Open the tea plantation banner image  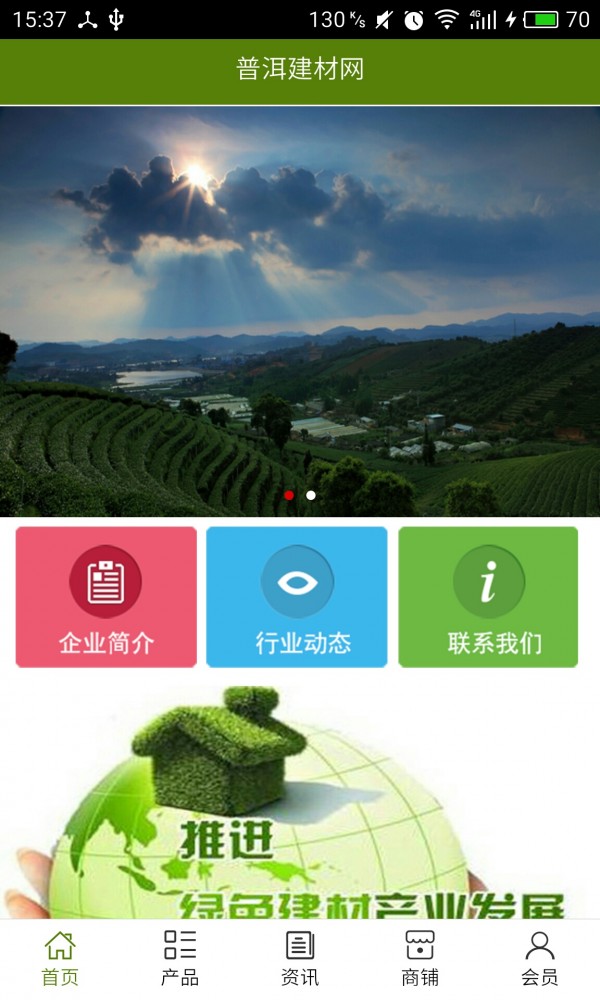tap(300, 310)
